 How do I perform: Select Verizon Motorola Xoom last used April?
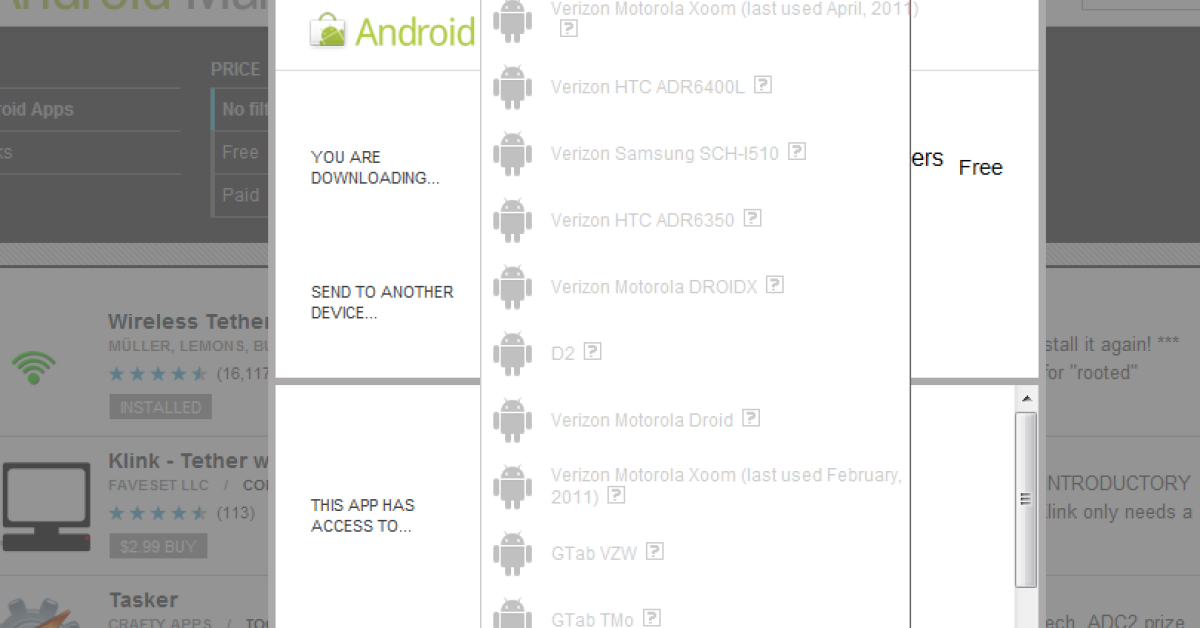coord(734,10)
